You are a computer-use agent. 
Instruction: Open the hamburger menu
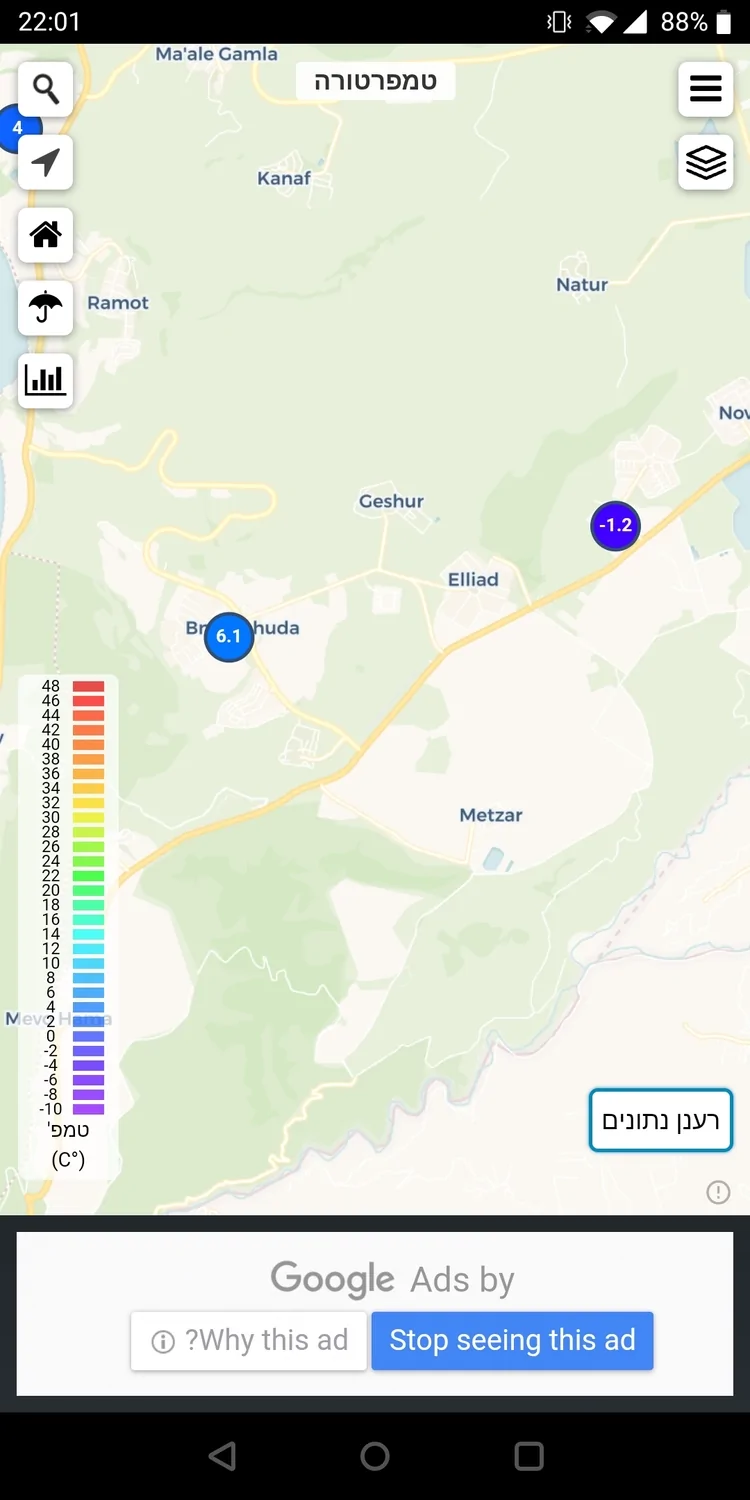pos(705,89)
